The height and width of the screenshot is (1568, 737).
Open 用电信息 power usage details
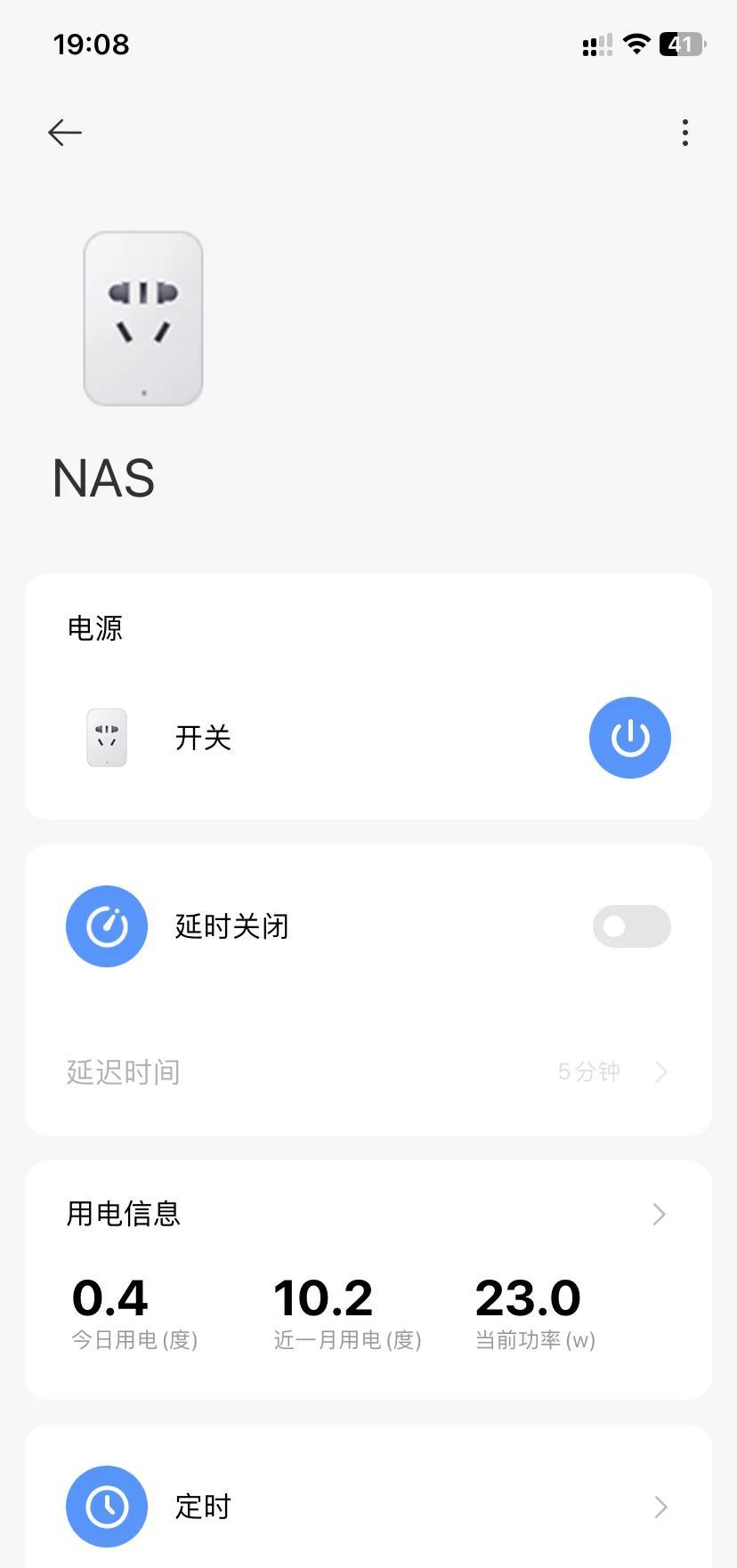pos(368,1214)
